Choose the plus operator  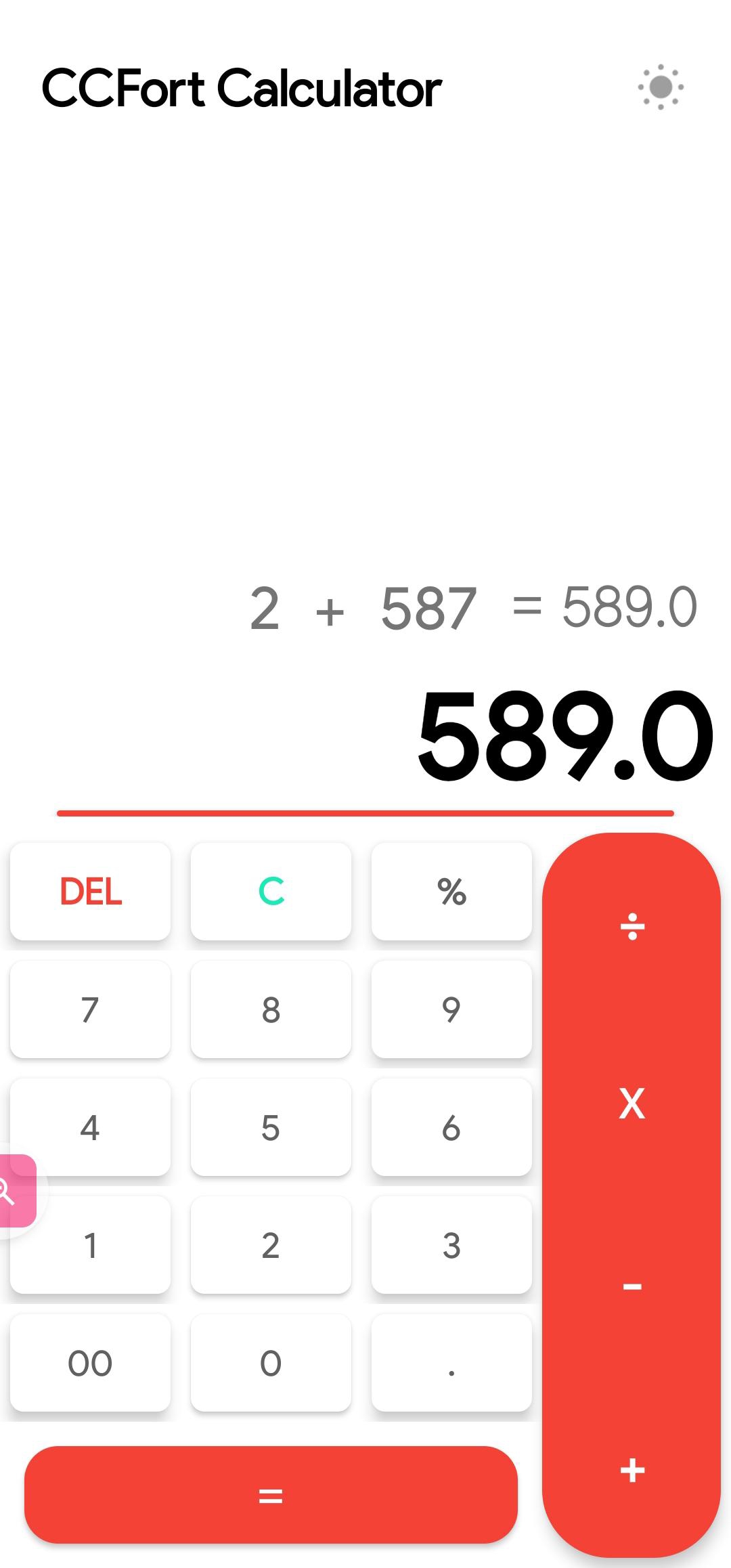point(632,1471)
